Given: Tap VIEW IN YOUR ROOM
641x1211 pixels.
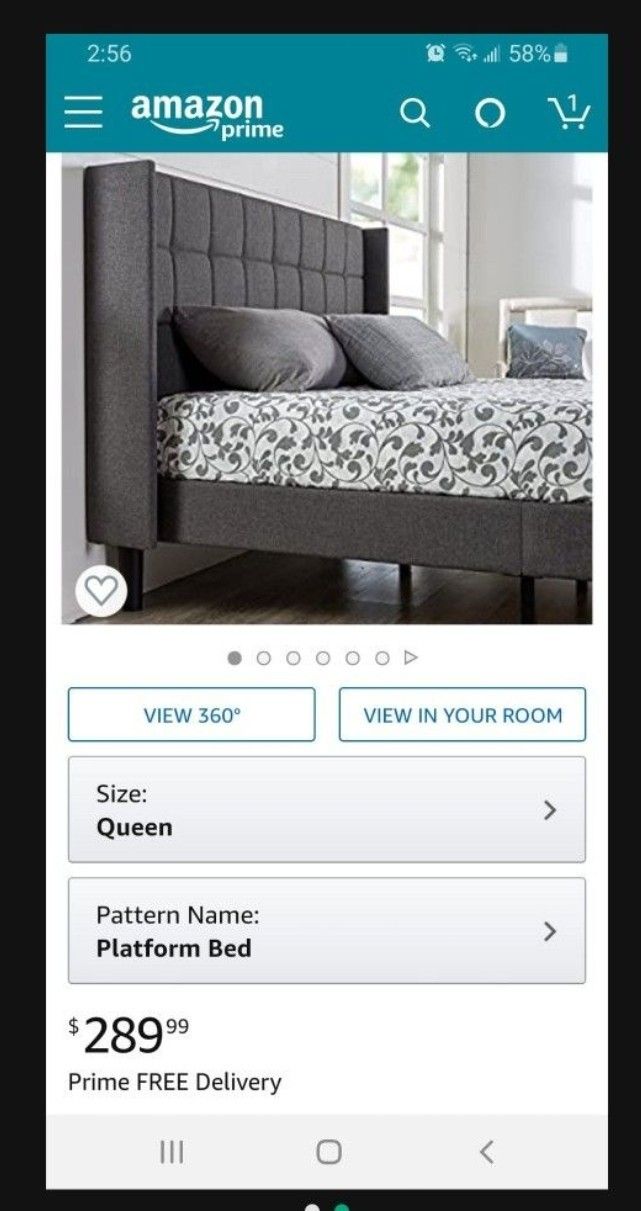Looking at the screenshot, I should [462, 714].
